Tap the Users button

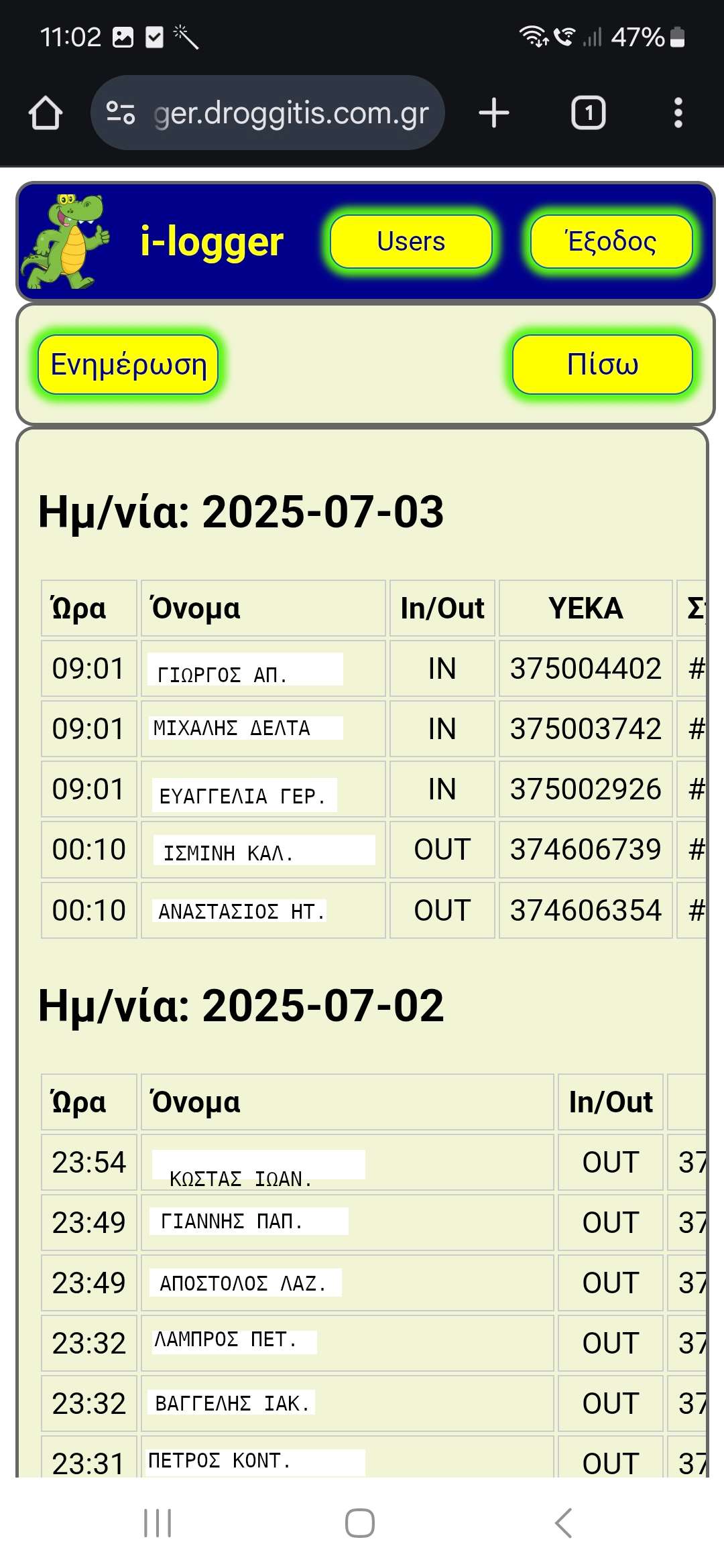[x=411, y=242]
